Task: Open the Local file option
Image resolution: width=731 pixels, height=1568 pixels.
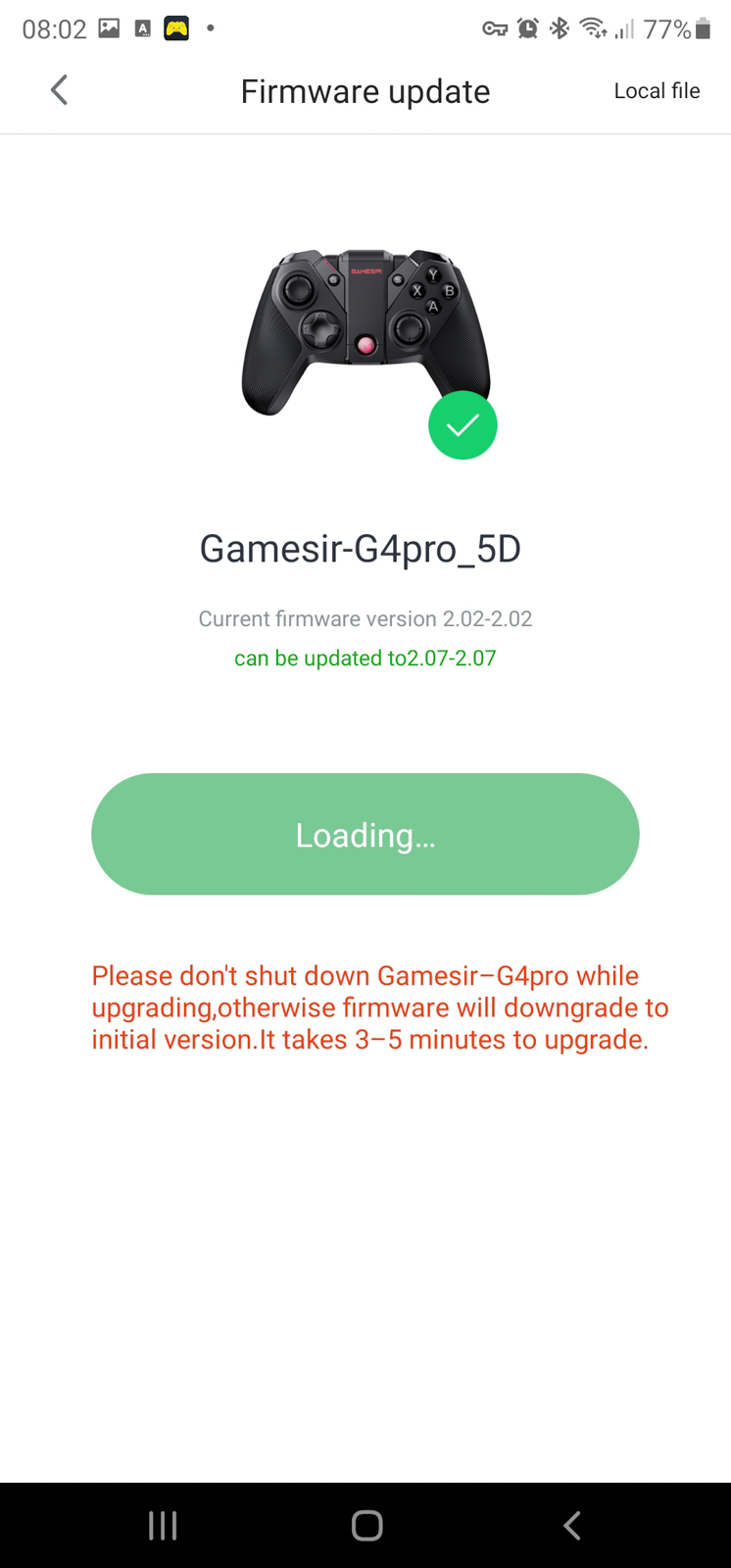Action: pyautogui.click(x=657, y=91)
